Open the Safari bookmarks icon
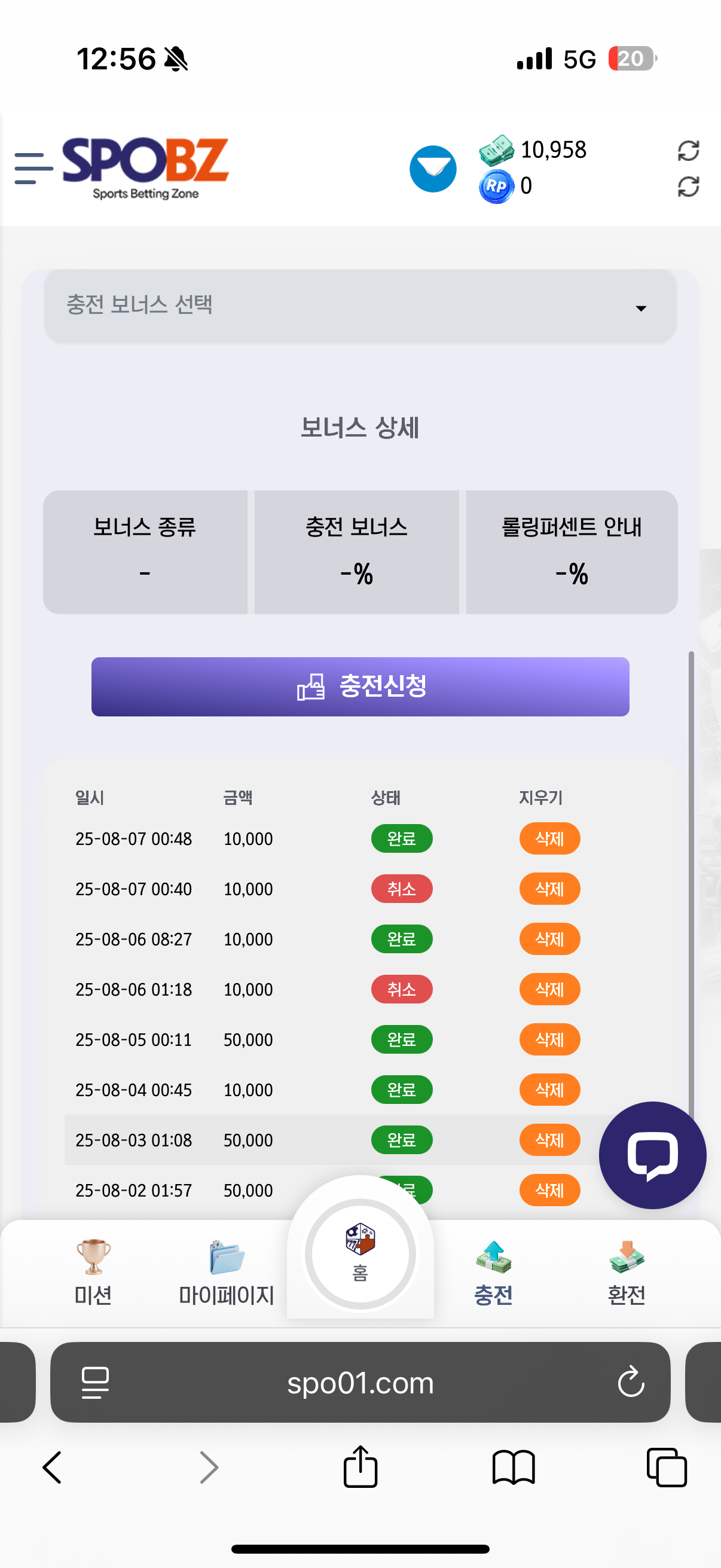 513,1467
